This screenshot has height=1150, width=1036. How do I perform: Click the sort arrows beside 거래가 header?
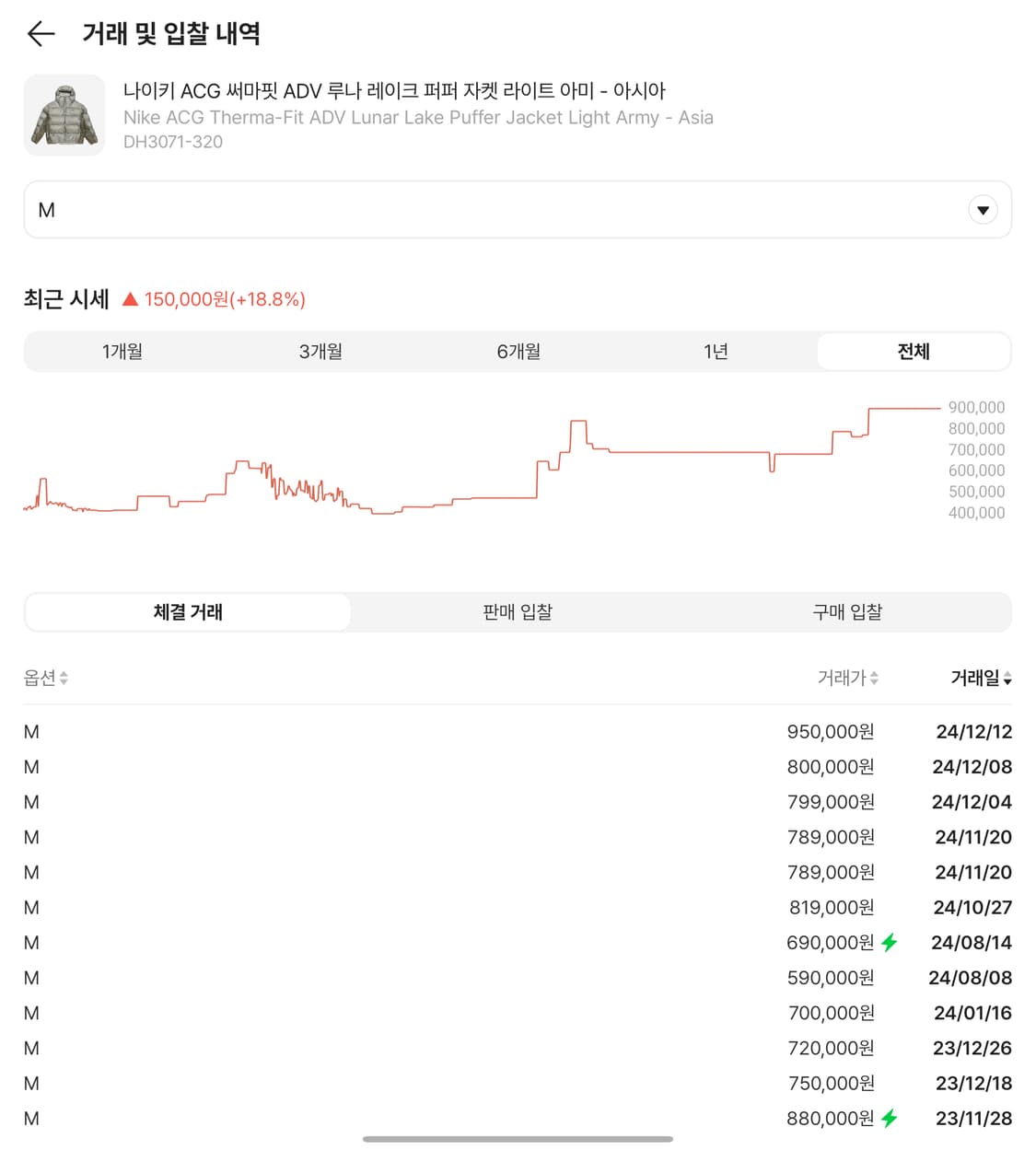[x=873, y=679]
